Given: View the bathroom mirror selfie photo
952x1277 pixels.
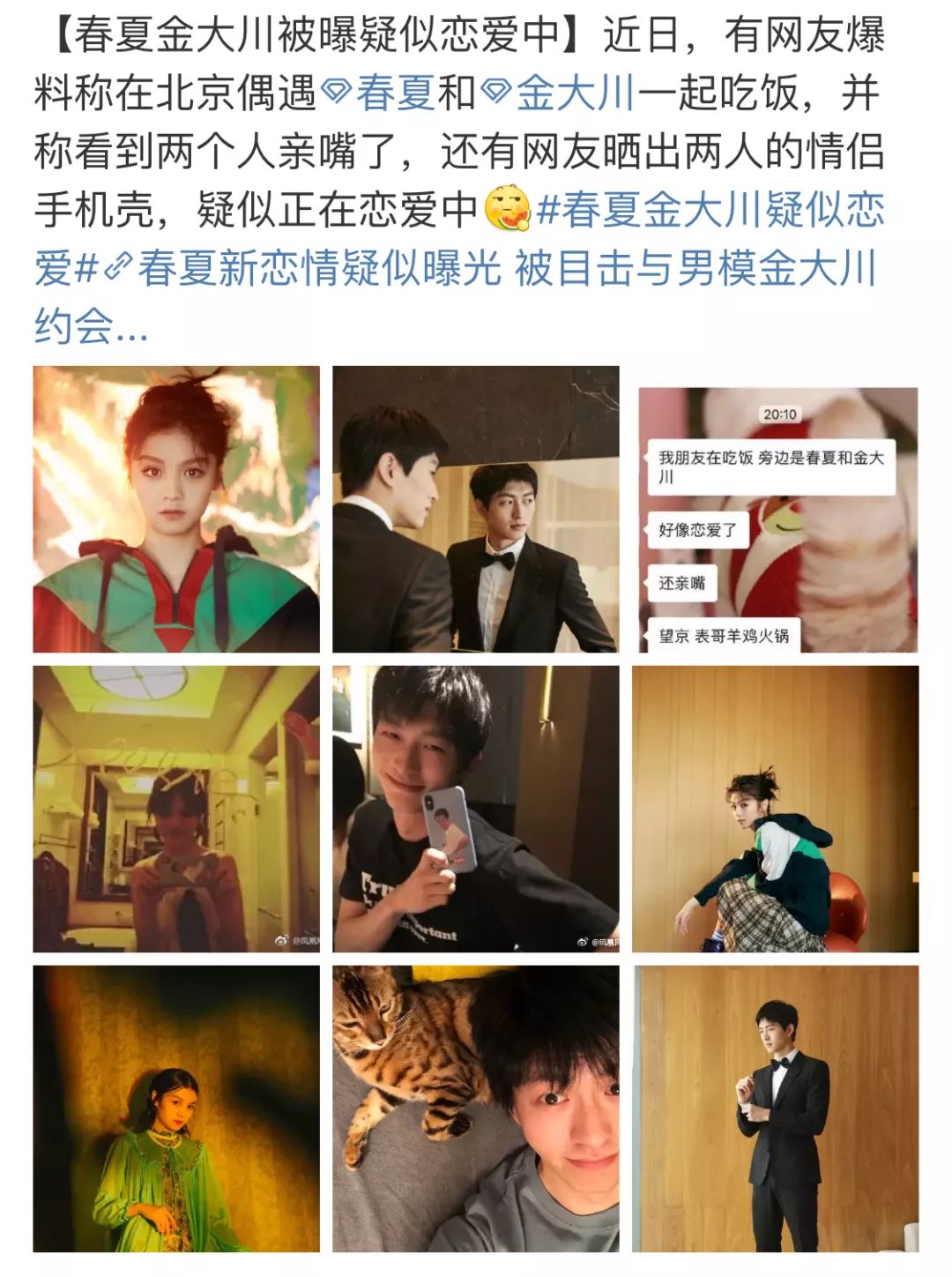Looking at the screenshot, I should click(x=176, y=809).
